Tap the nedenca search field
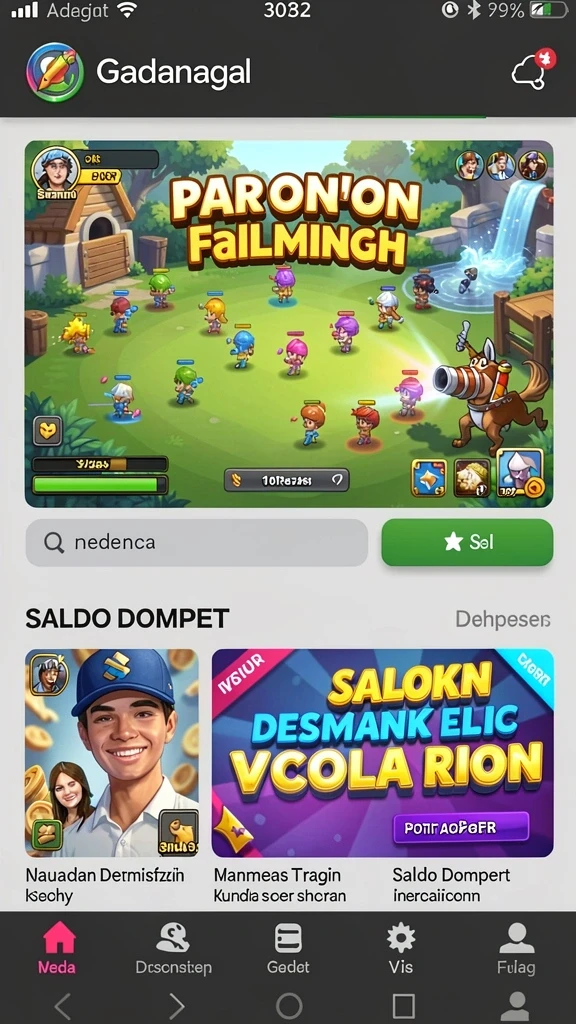576x1024 pixels. click(197, 542)
